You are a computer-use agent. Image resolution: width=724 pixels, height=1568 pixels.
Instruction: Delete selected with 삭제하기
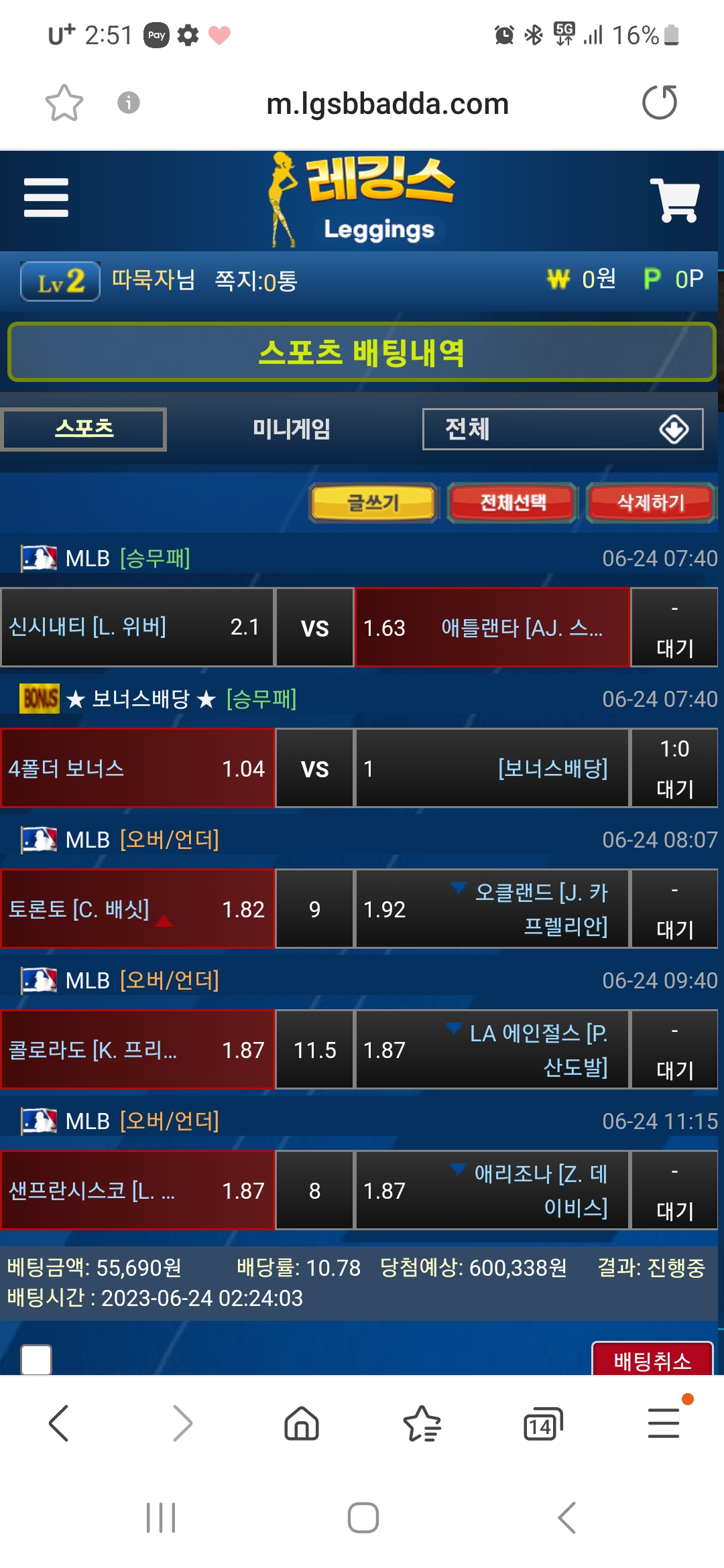(651, 503)
